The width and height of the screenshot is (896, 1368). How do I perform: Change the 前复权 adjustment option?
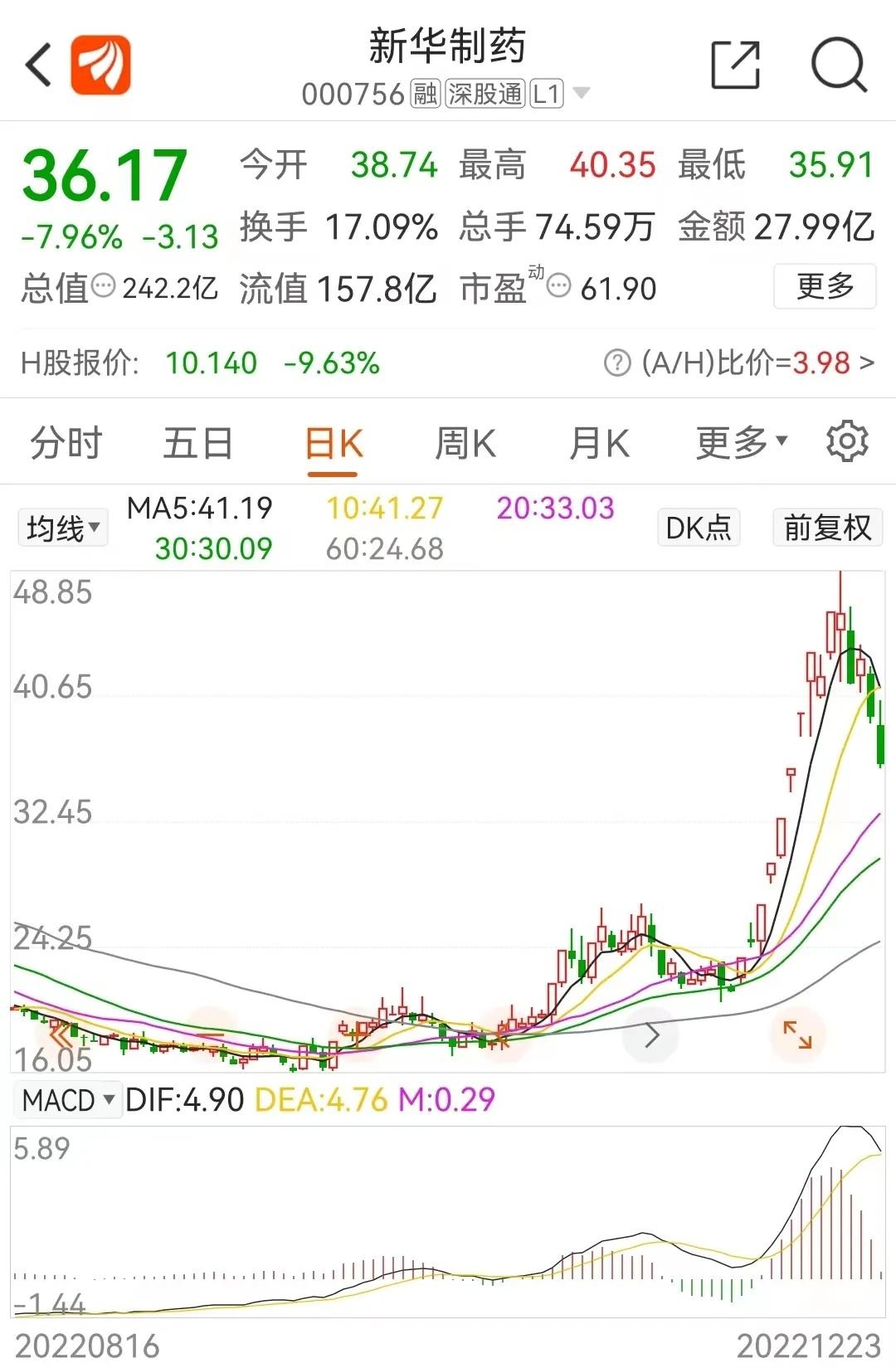tap(827, 528)
